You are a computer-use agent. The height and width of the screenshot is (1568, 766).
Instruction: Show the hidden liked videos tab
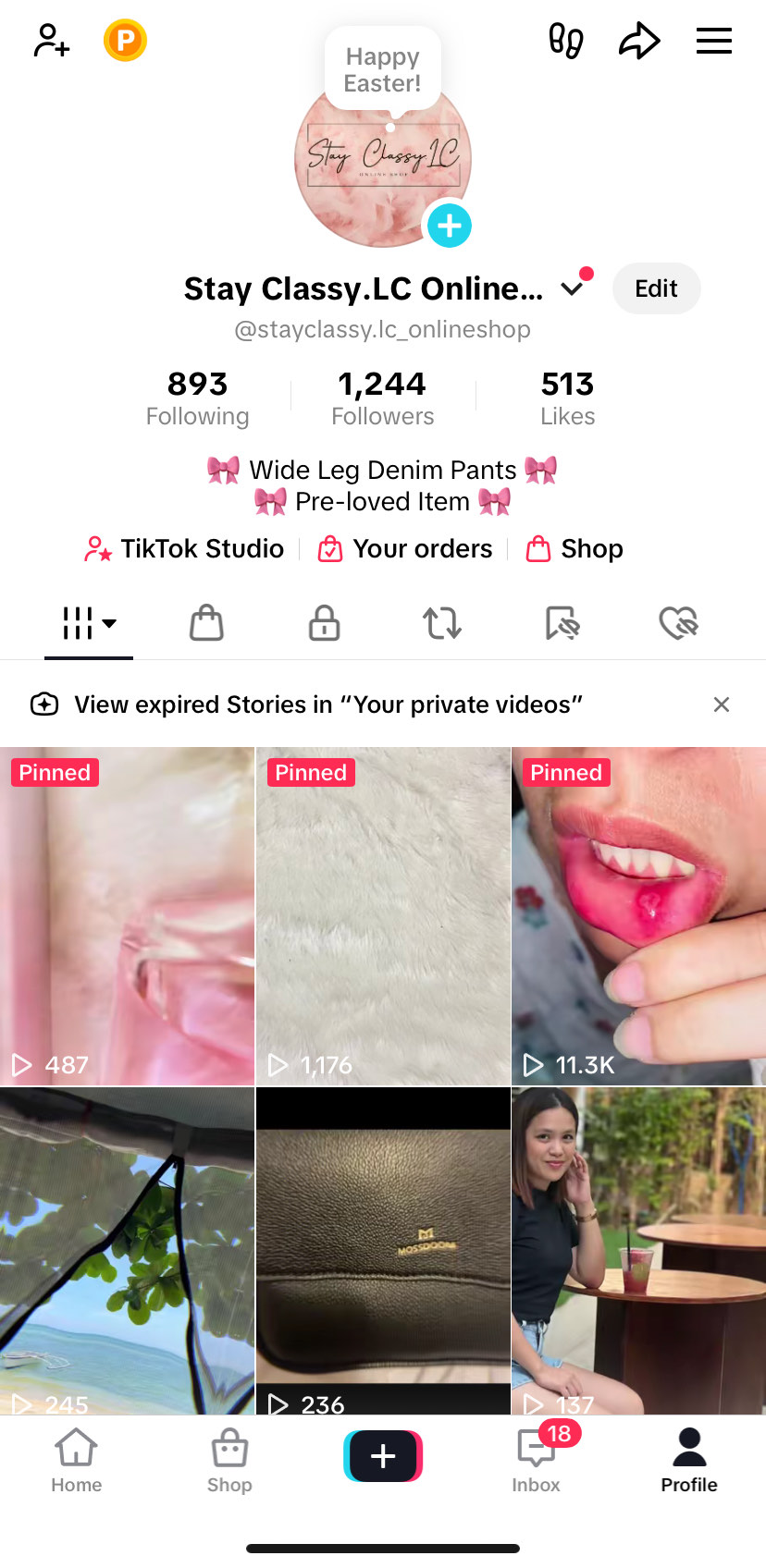pos(678,623)
